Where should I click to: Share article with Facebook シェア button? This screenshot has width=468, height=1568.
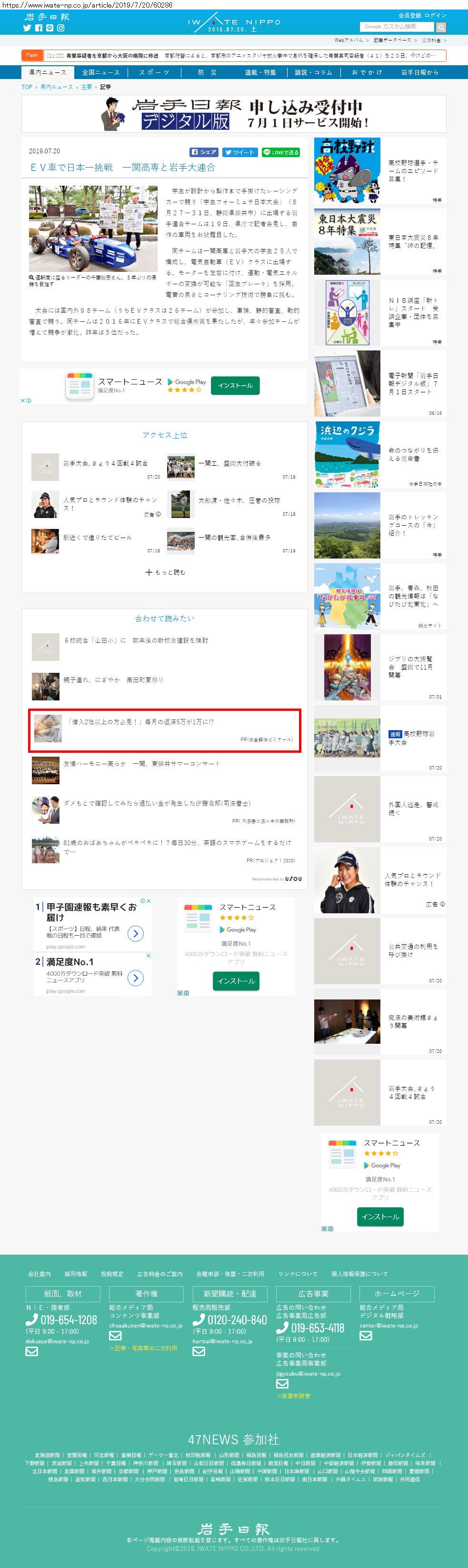204,152
